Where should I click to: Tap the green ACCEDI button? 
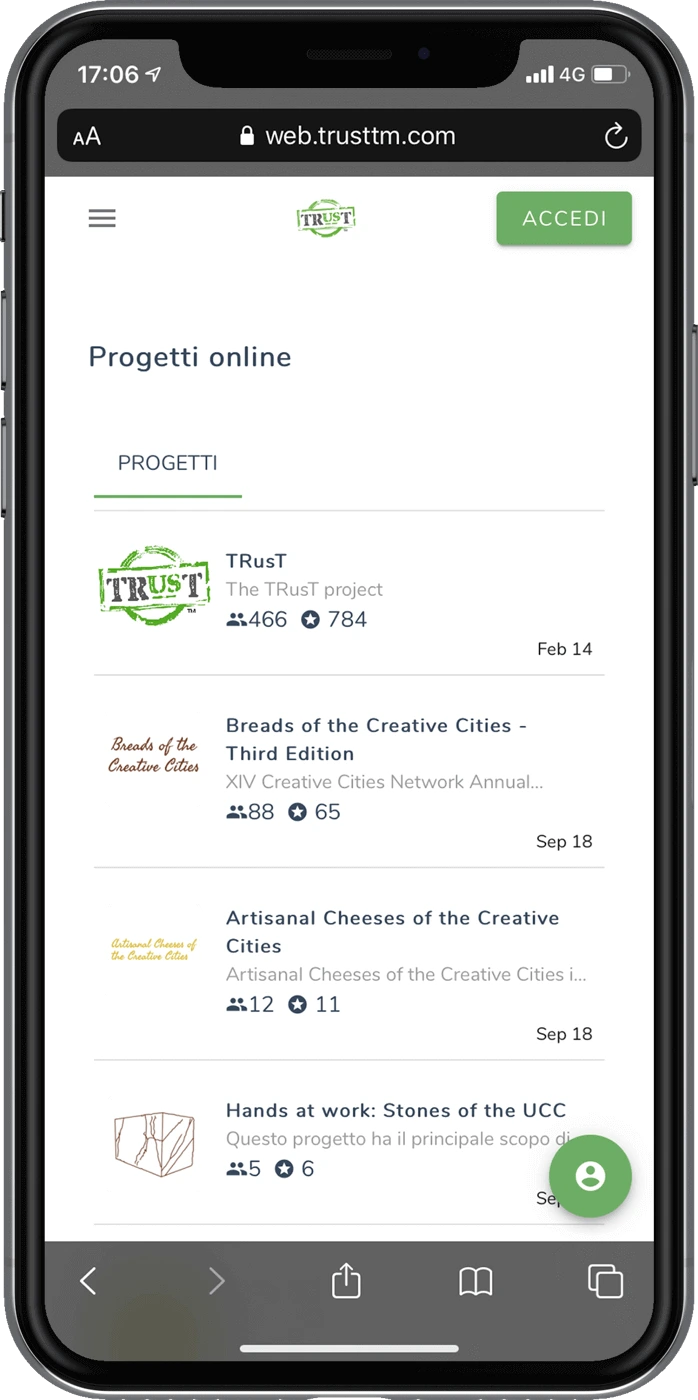564,218
